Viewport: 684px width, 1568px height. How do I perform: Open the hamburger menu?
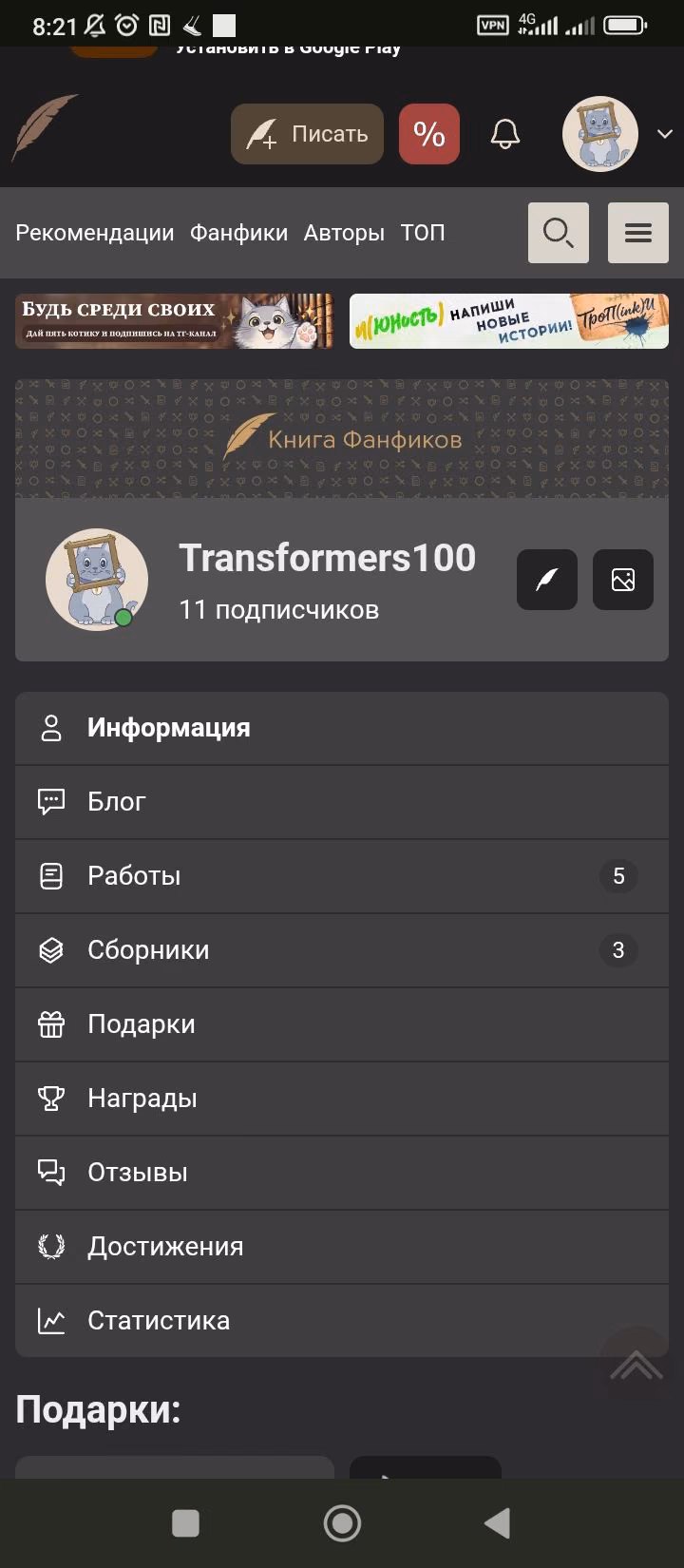click(638, 233)
